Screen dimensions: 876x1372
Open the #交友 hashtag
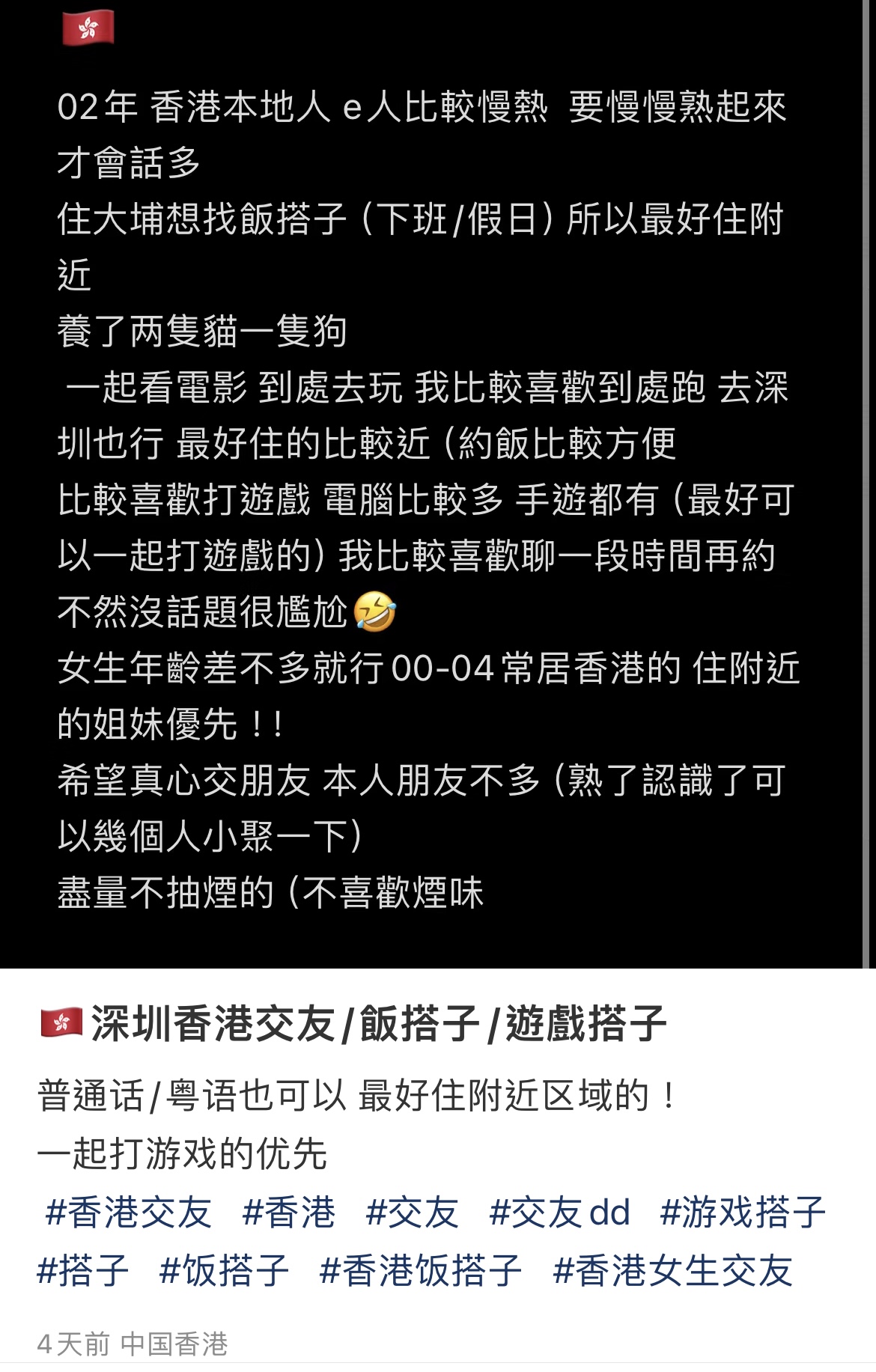[412, 1213]
